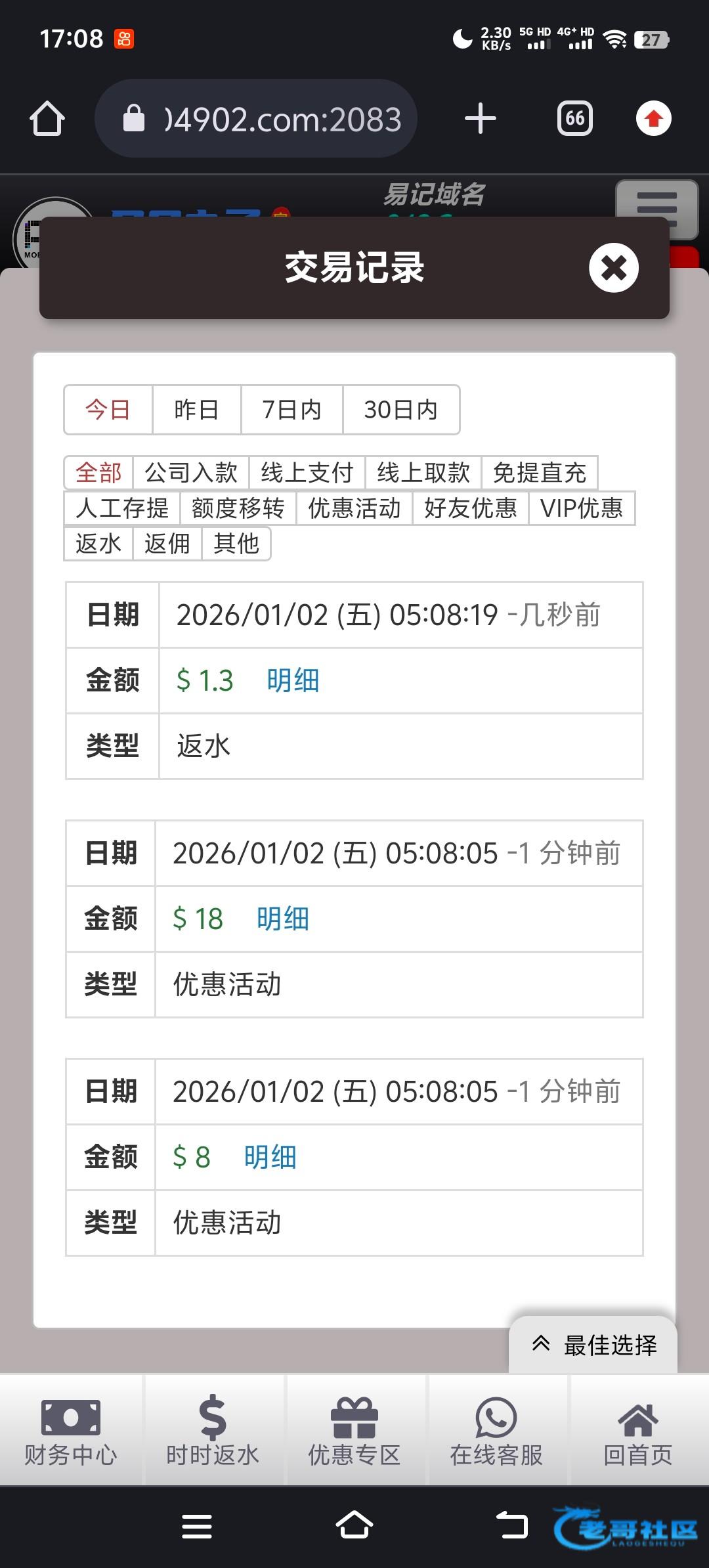Open 优惠专区 tab
Image resolution: width=709 pixels, height=1568 pixels.
pos(354,1431)
